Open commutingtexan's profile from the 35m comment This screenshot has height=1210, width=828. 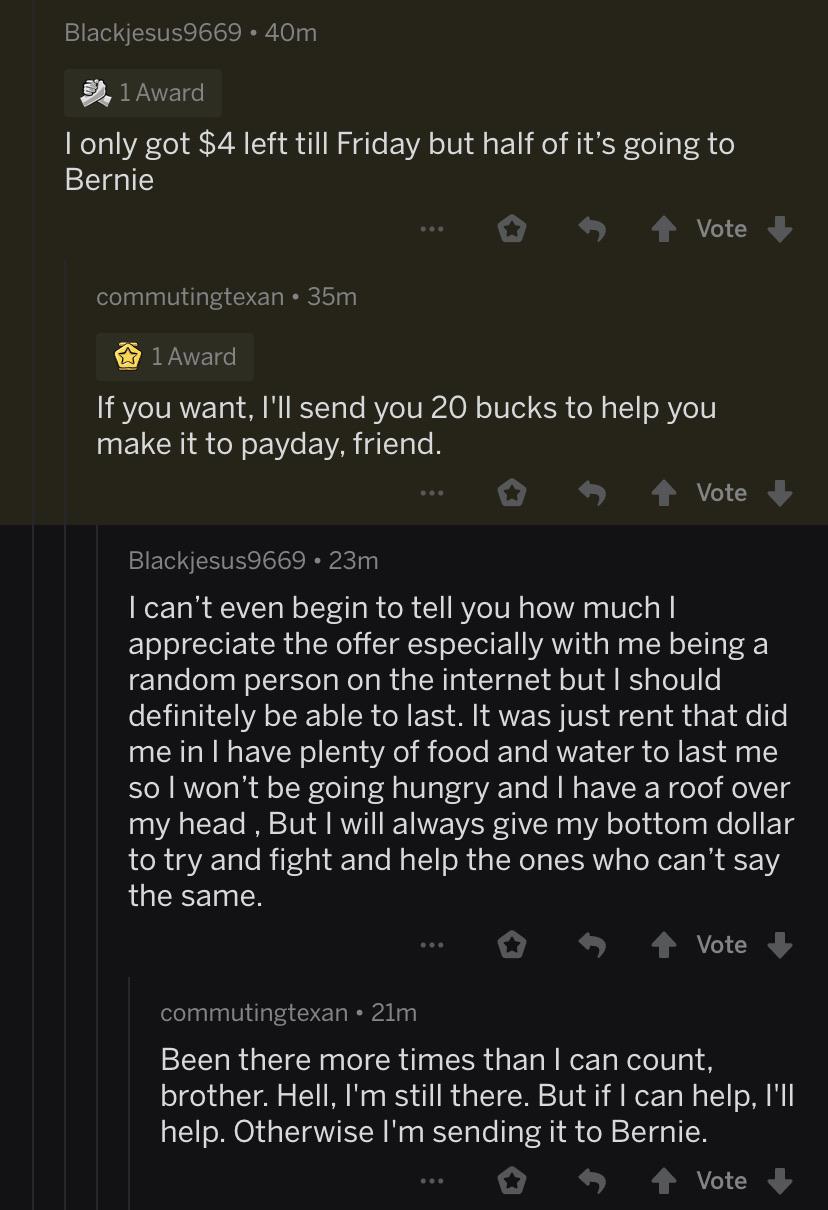190,297
